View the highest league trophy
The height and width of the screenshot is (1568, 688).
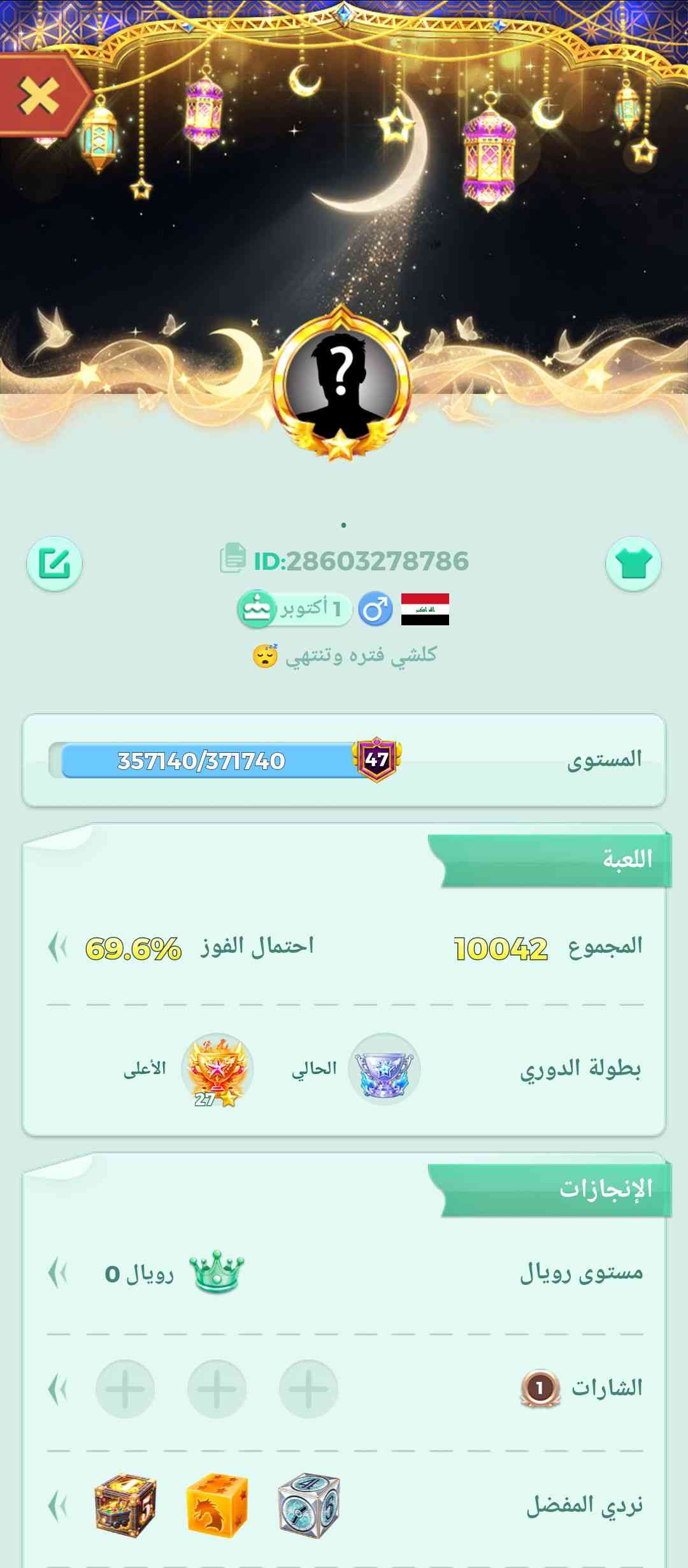217,1068
